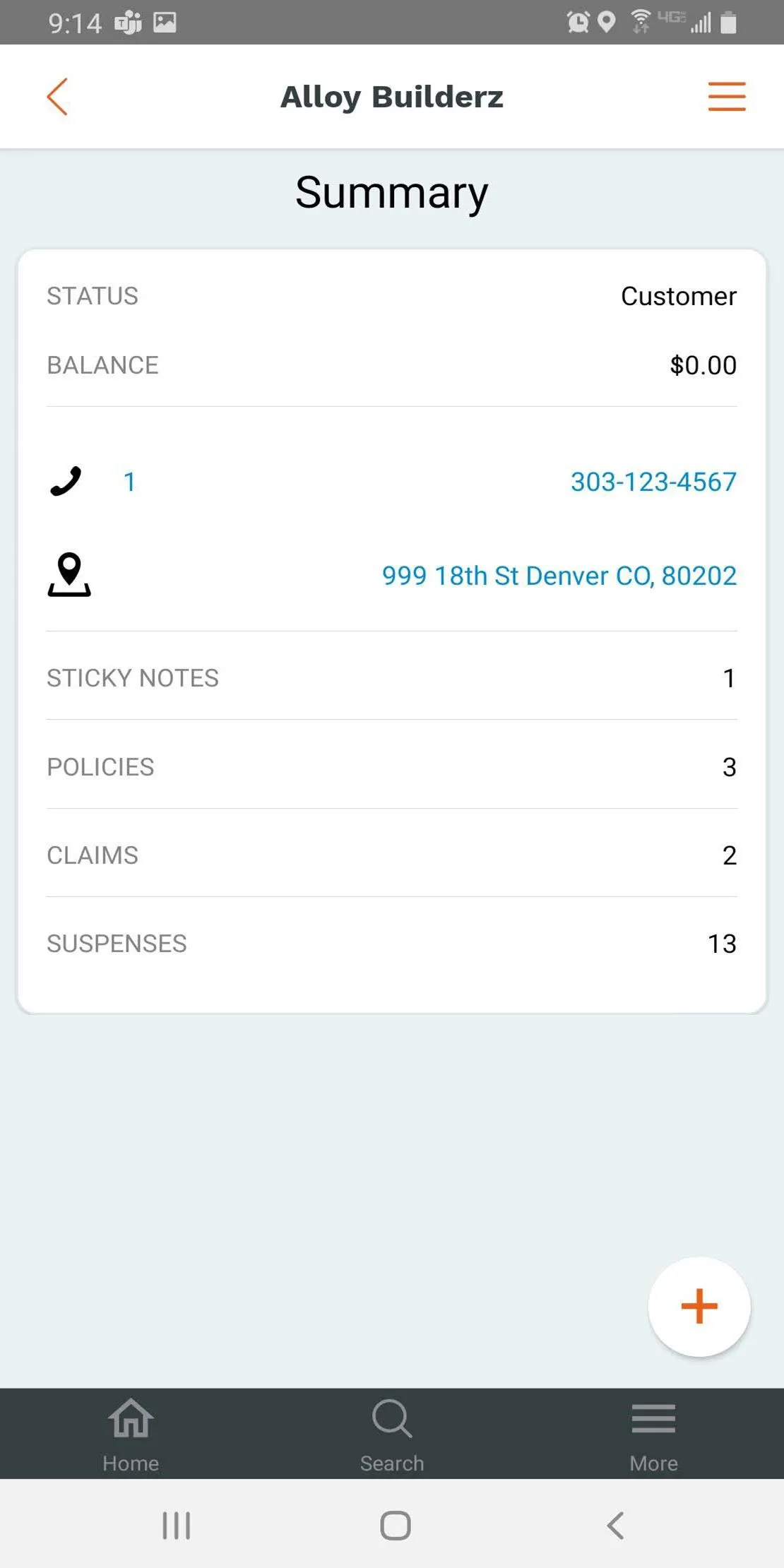Open the hamburger menu
784x1568 pixels.
point(727,97)
